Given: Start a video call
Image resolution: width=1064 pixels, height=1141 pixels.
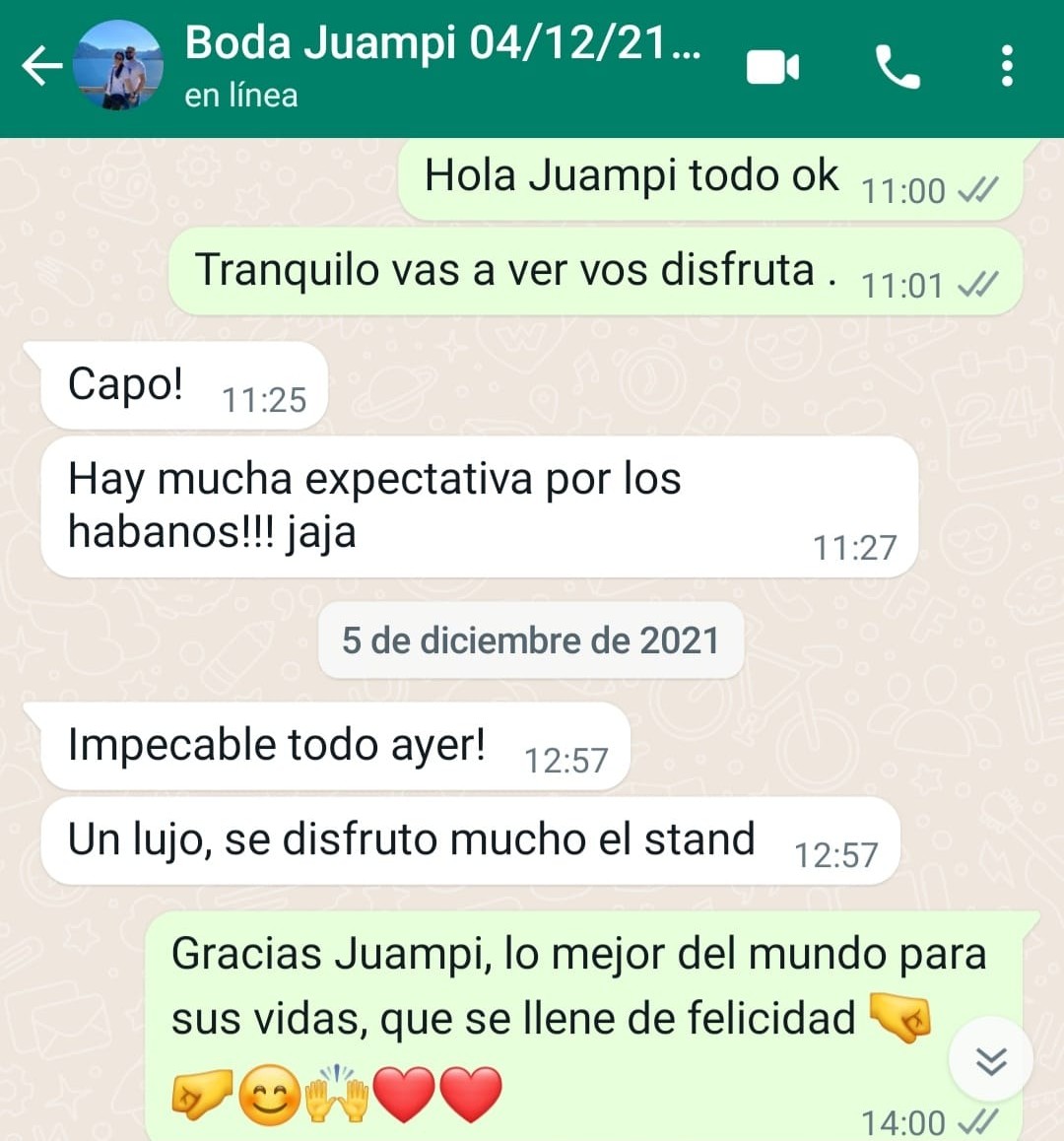Looking at the screenshot, I should [772, 67].
